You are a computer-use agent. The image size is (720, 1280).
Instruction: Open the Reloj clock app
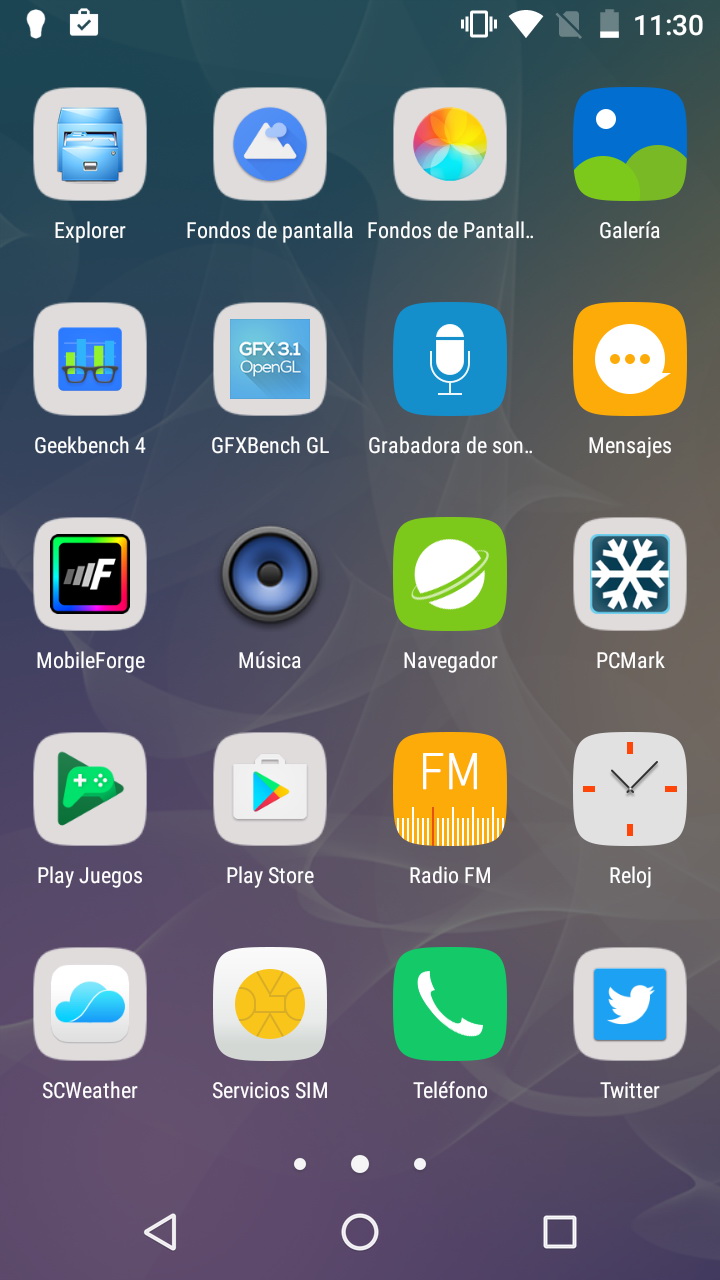630,789
